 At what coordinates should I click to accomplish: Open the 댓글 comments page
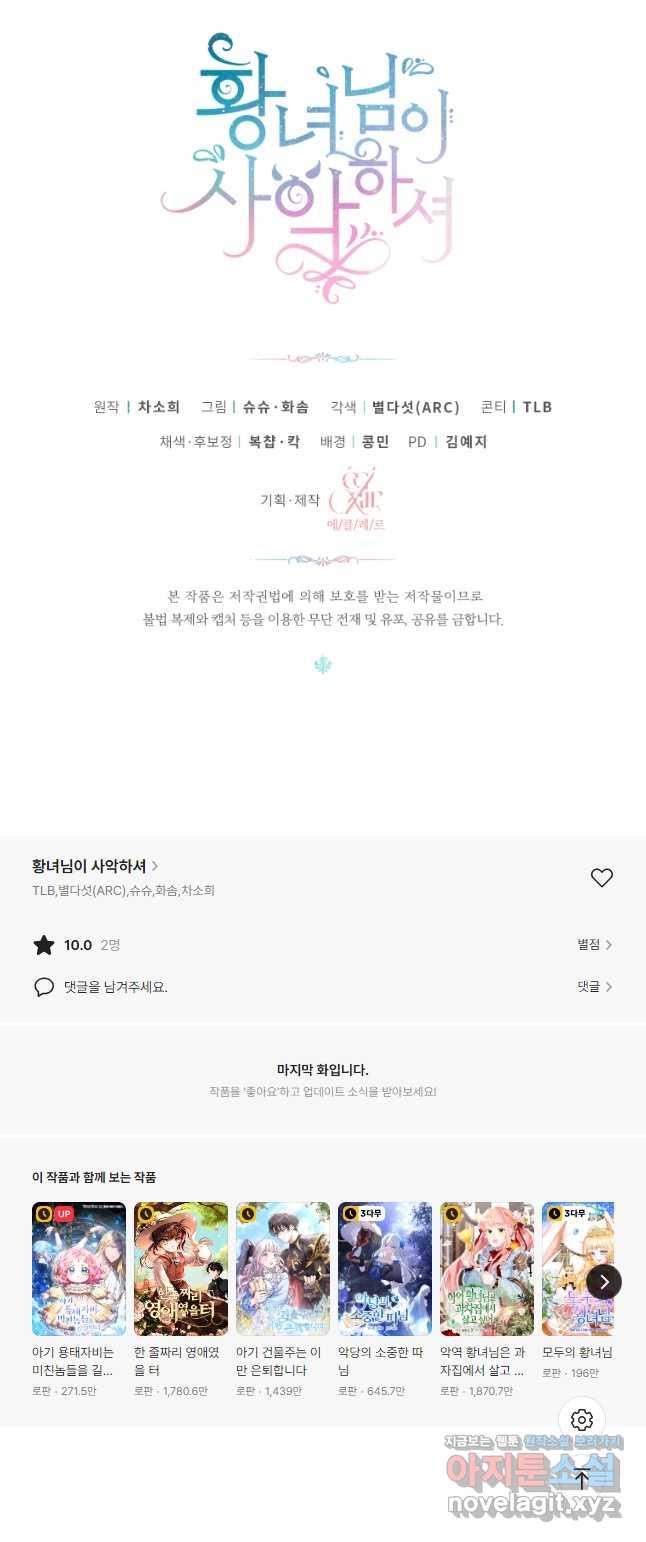(x=594, y=986)
